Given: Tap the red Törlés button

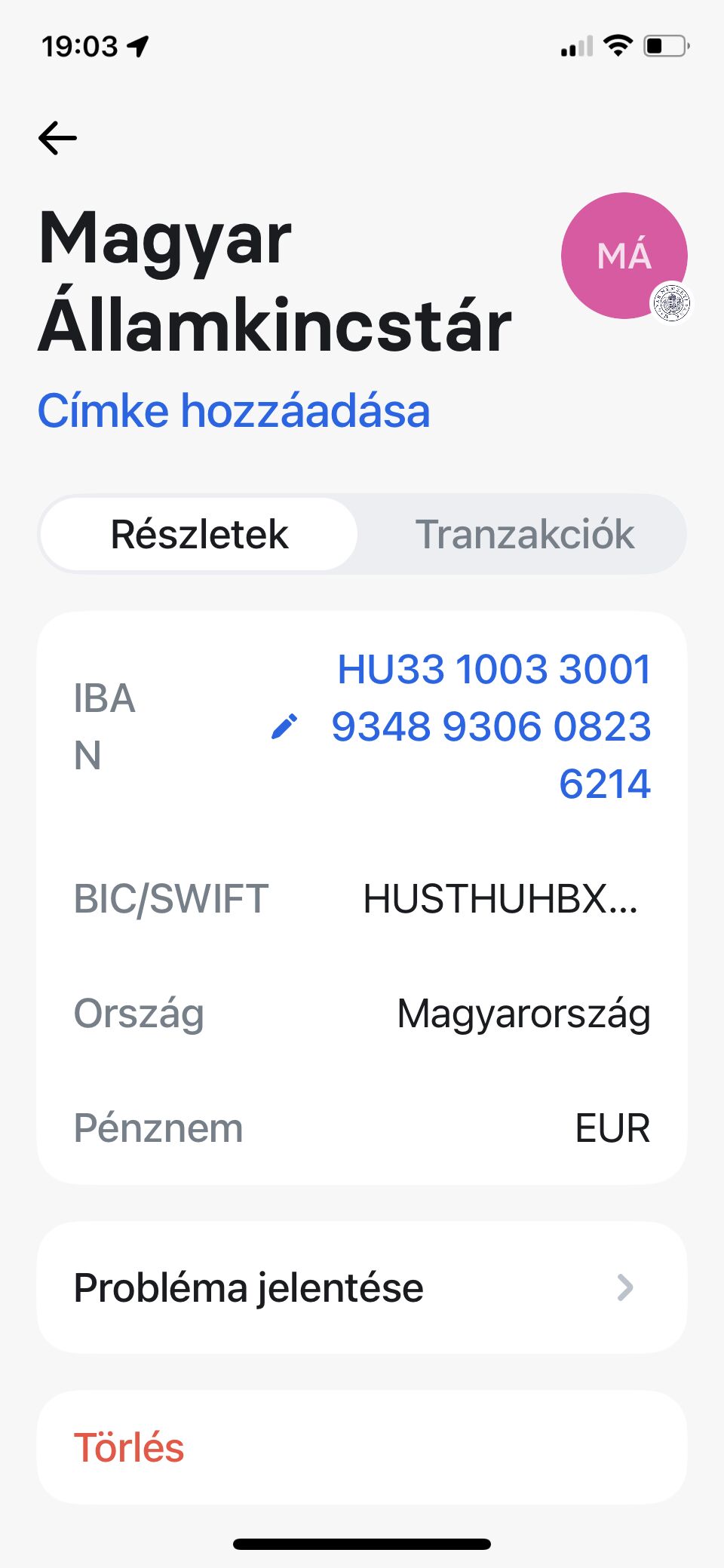Looking at the screenshot, I should [x=130, y=1447].
